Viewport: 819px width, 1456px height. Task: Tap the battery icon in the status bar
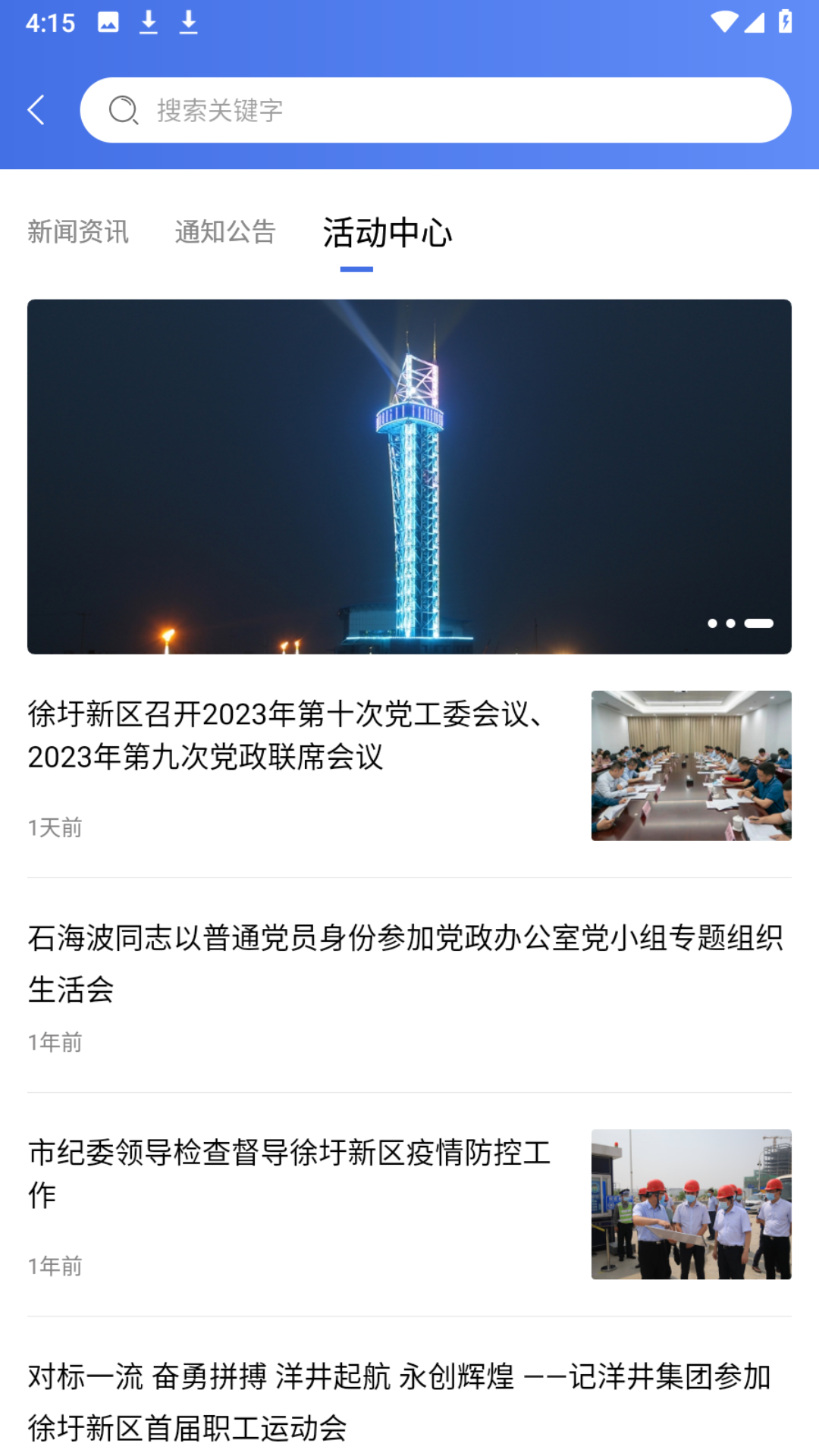tap(786, 22)
